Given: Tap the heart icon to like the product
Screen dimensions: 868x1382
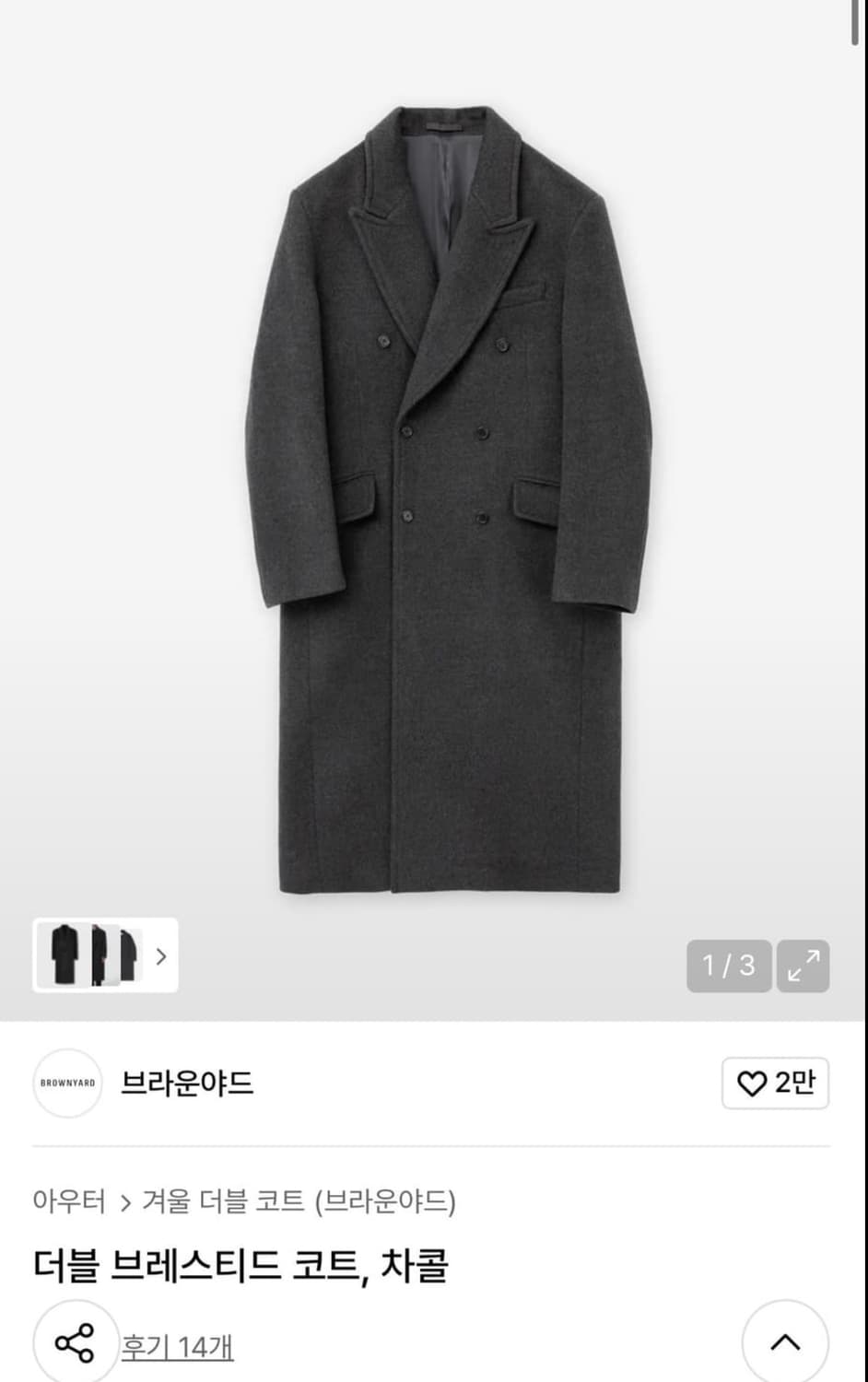Looking at the screenshot, I should (x=753, y=1083).
